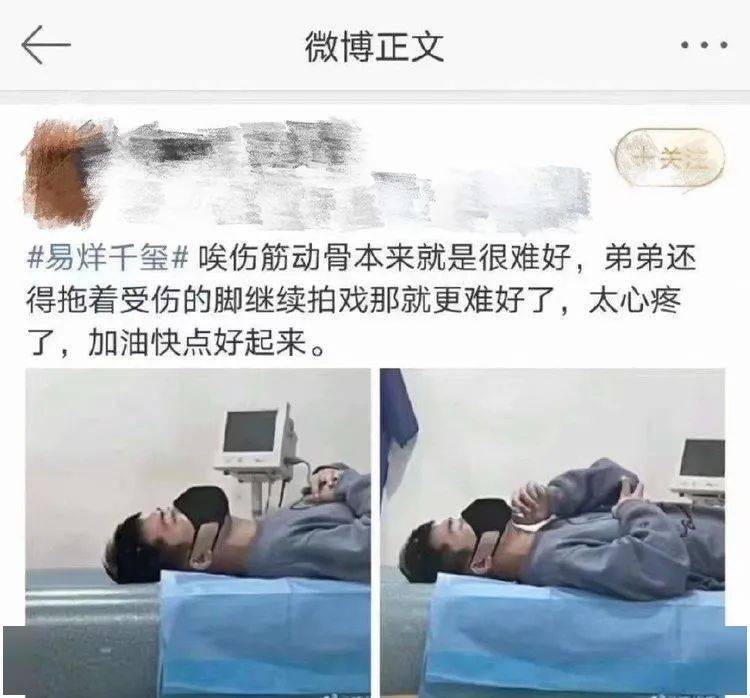Go back using the arrow icon
The width and height of the screenshot is (750, 698).
click(x=46, y=46)
